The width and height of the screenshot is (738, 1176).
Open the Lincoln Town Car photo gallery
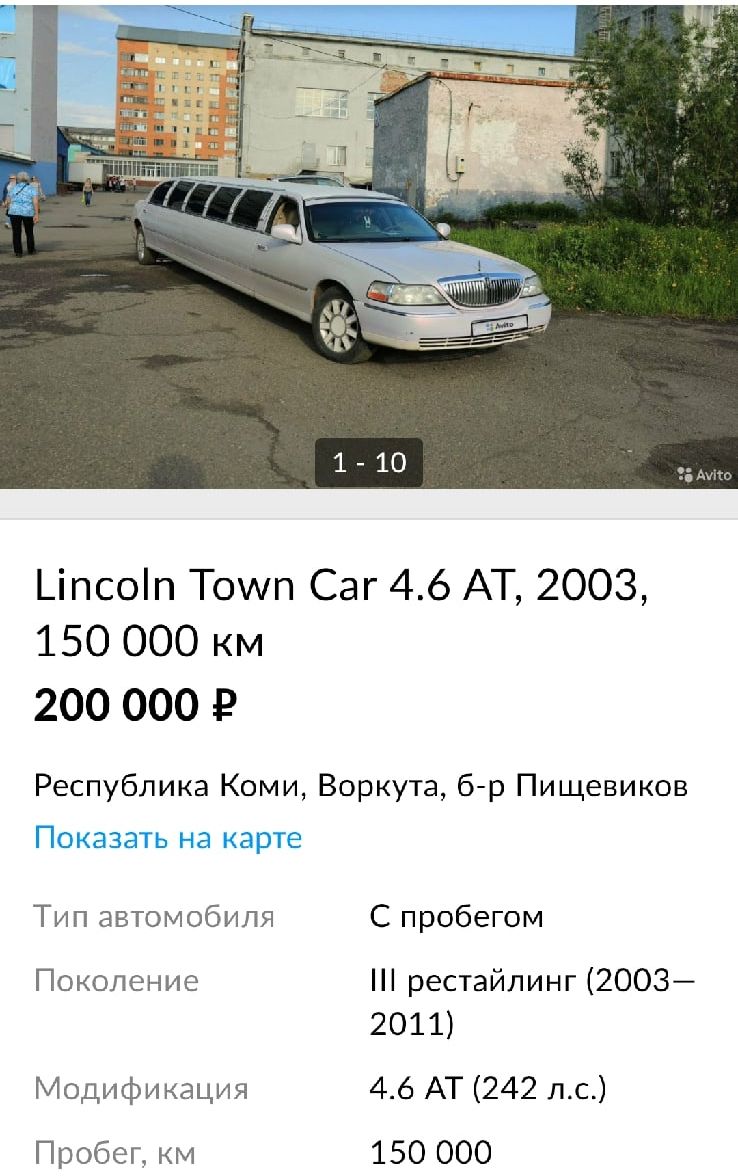coord(369,250)
